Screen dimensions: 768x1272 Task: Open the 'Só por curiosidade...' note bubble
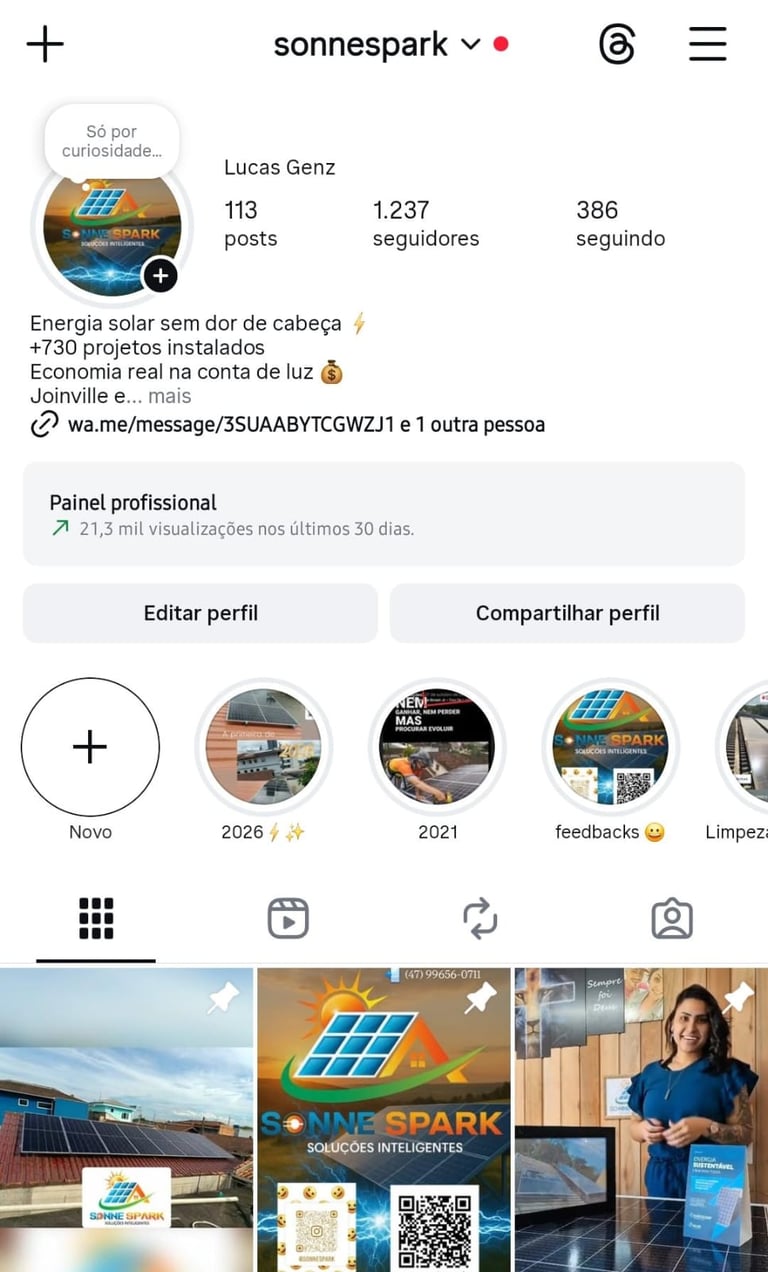[111, 141]
